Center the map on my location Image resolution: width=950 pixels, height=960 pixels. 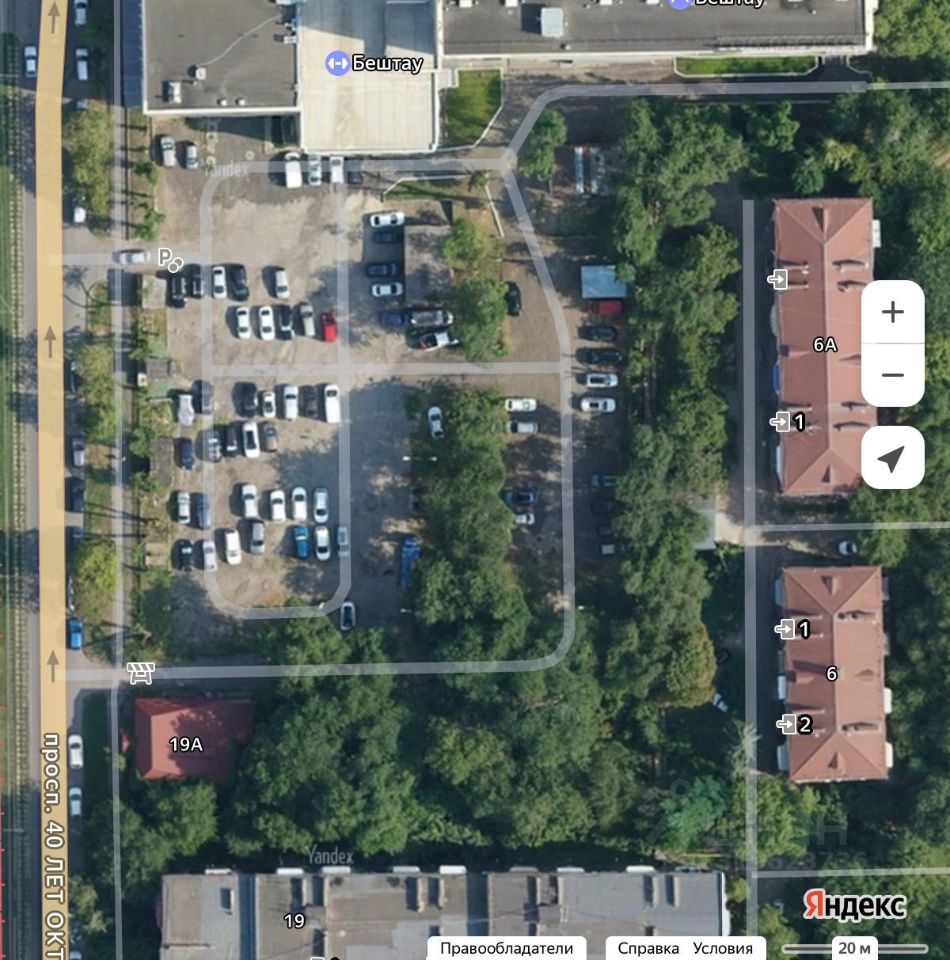tap(892, 458)
